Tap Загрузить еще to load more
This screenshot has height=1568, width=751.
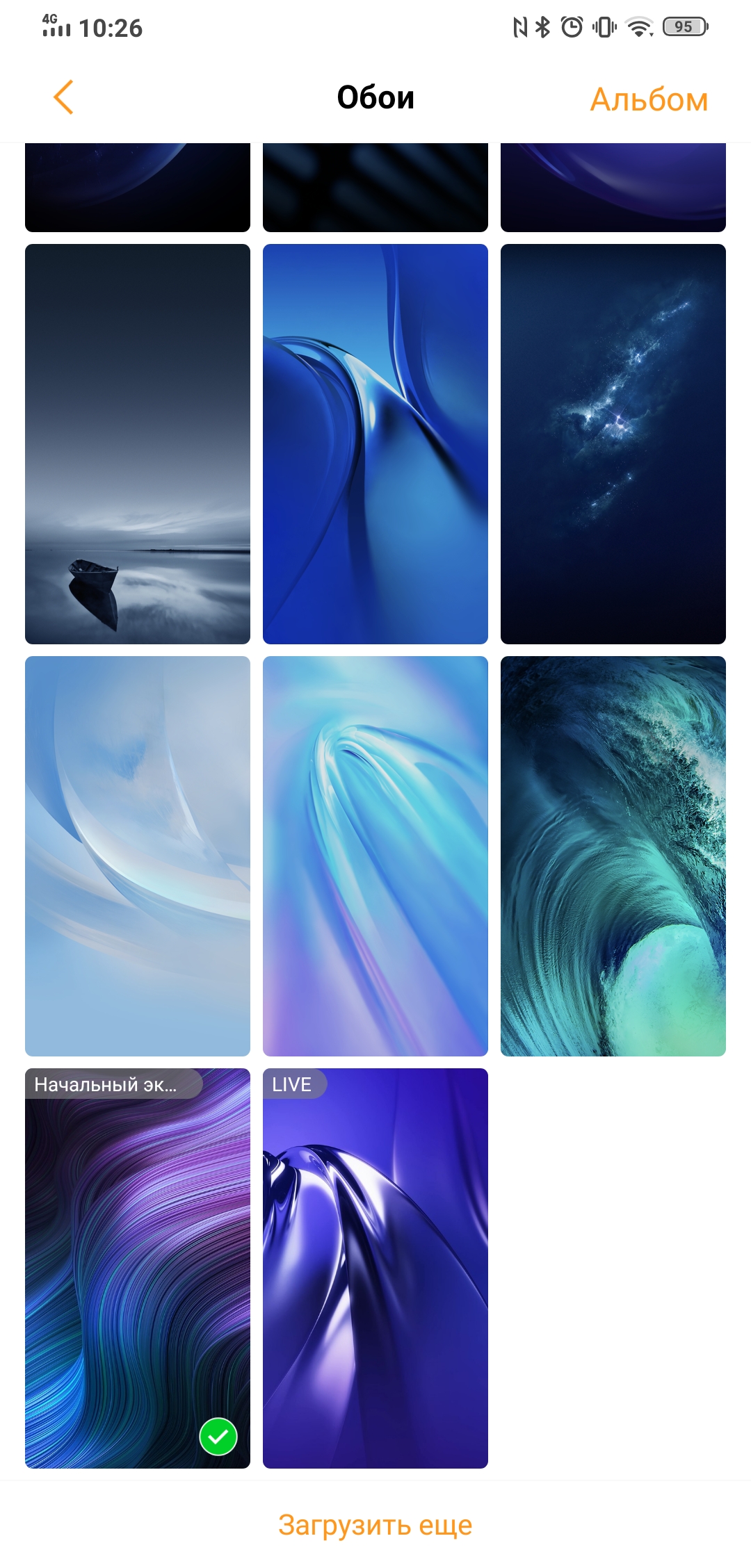375,1526
